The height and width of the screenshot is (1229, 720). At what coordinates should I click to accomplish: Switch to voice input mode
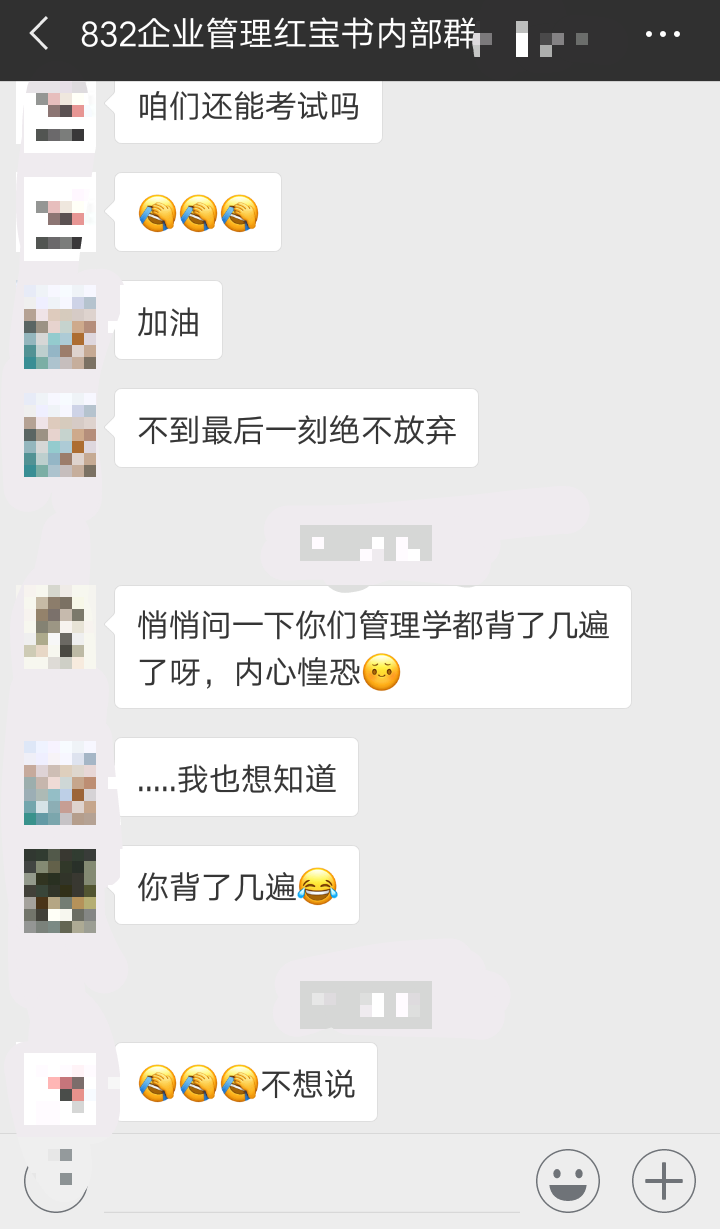[56, 1181]
